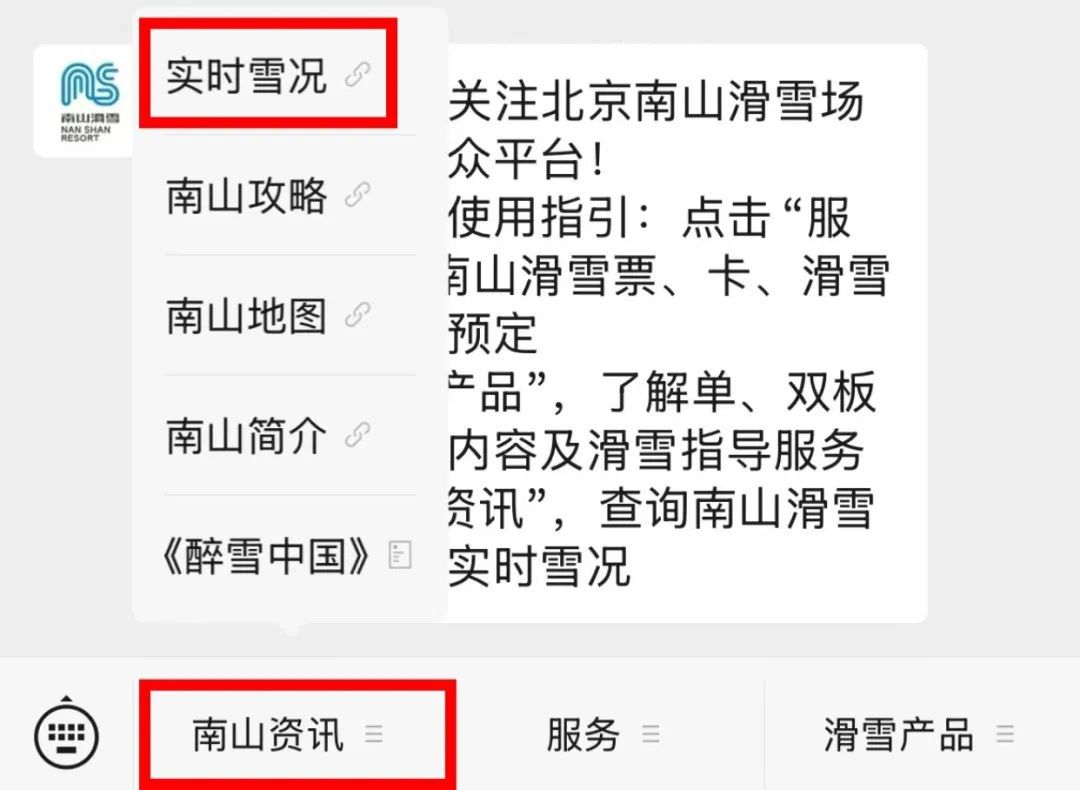
Task: Open the 《醉雪中国》 article
Action: click(285, 556)
